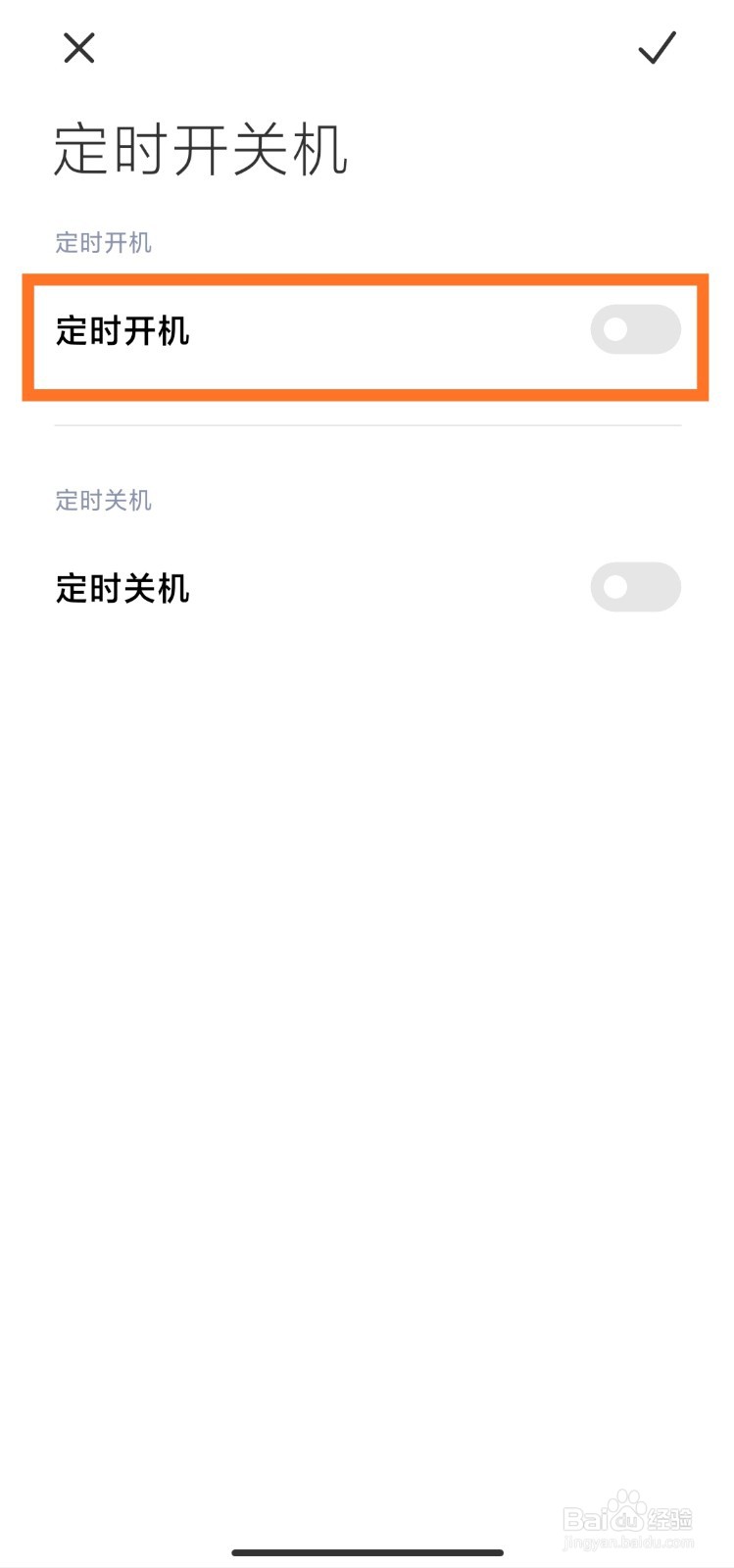
Task: Open the Baidu 经验 watermark link
Action: [x=627, y=1517]
